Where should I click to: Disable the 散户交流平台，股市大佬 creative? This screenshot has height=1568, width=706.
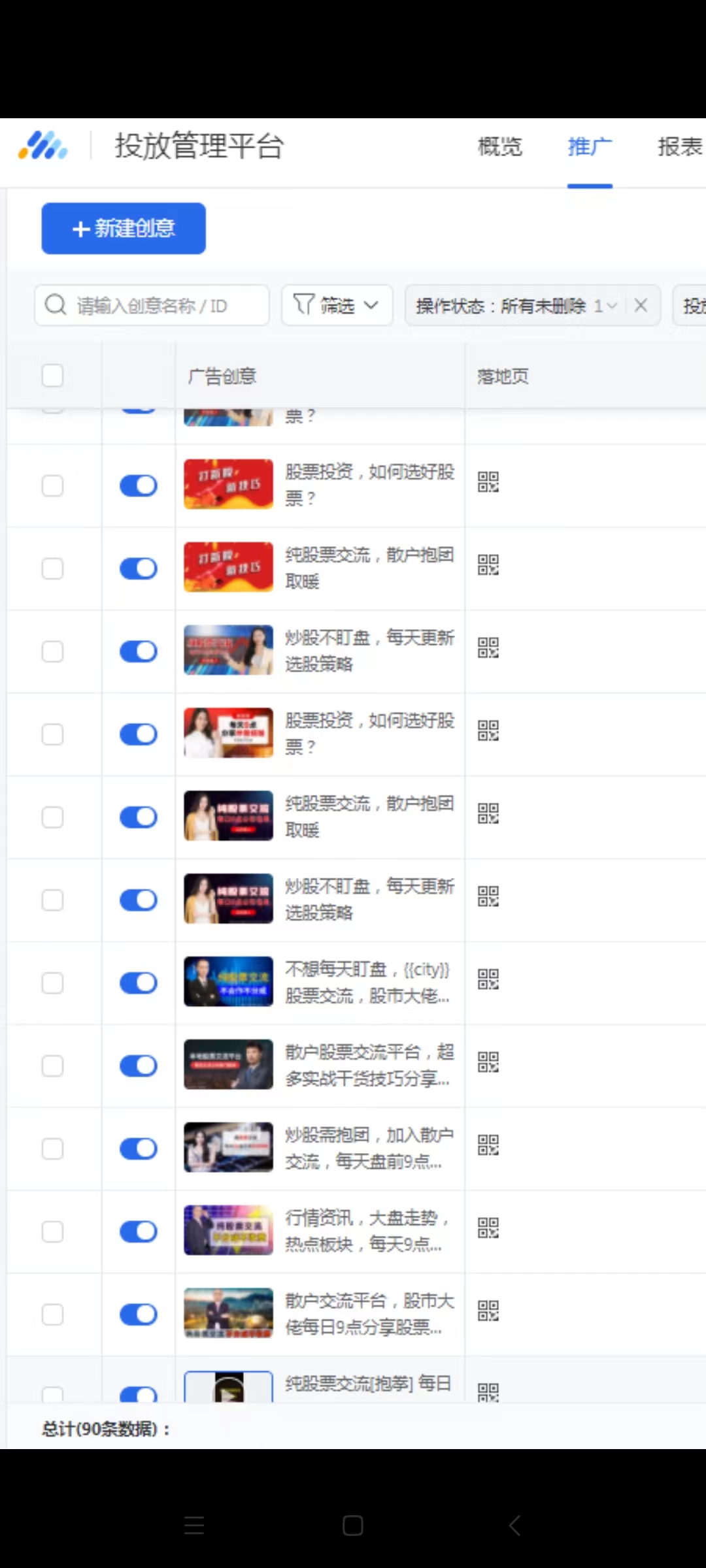tap(139, 1315)
